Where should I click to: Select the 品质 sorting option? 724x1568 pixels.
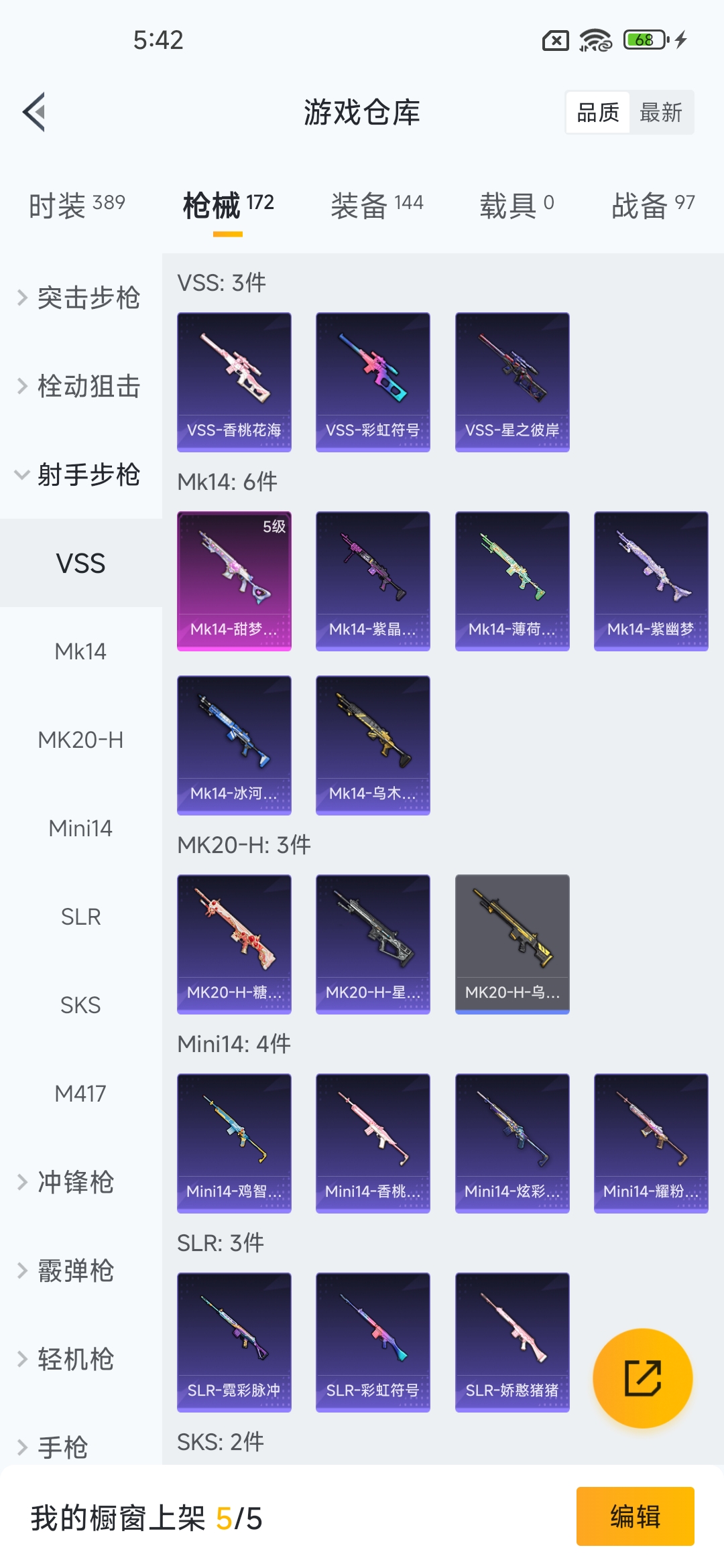pyautogui.click(x=598, y=113)
